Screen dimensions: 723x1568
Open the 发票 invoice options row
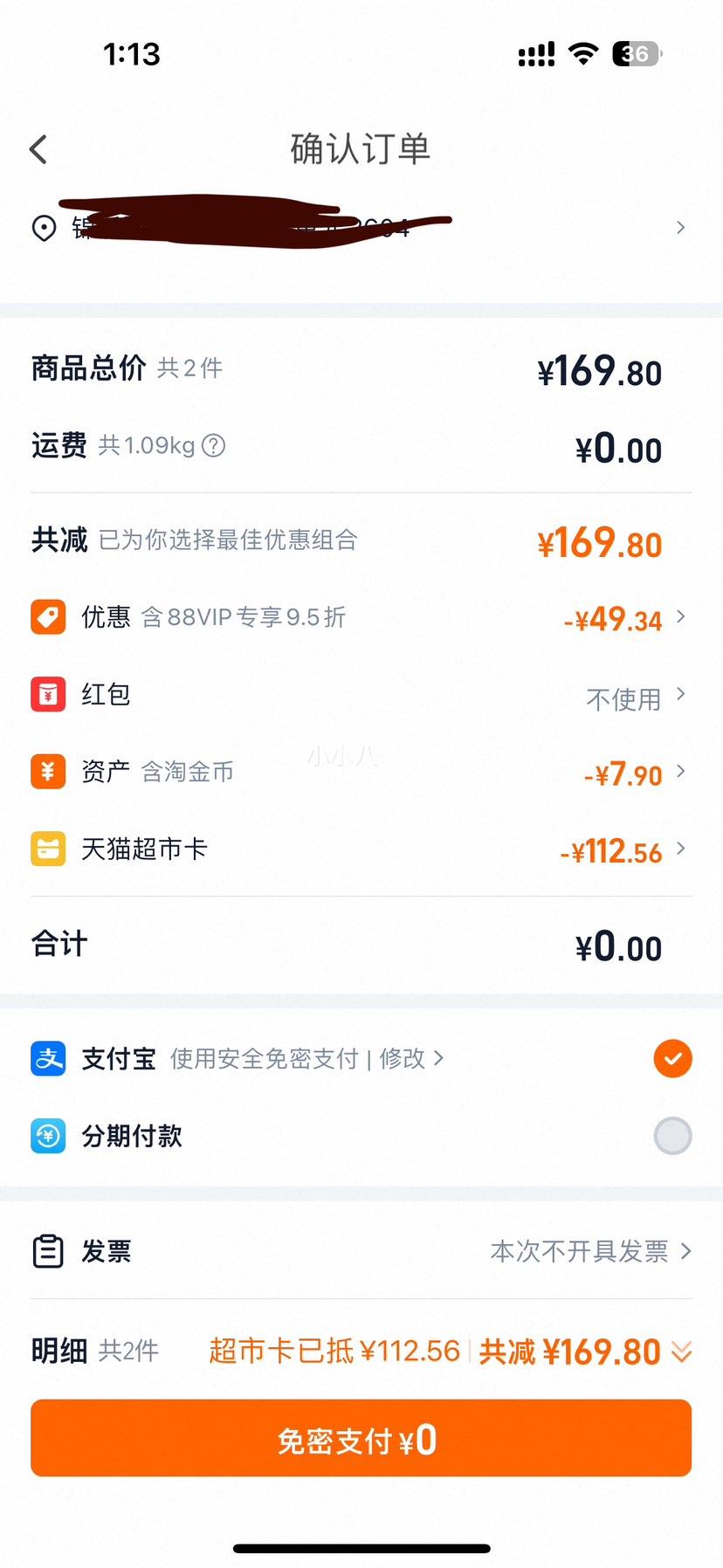[x=361, y=1251]
